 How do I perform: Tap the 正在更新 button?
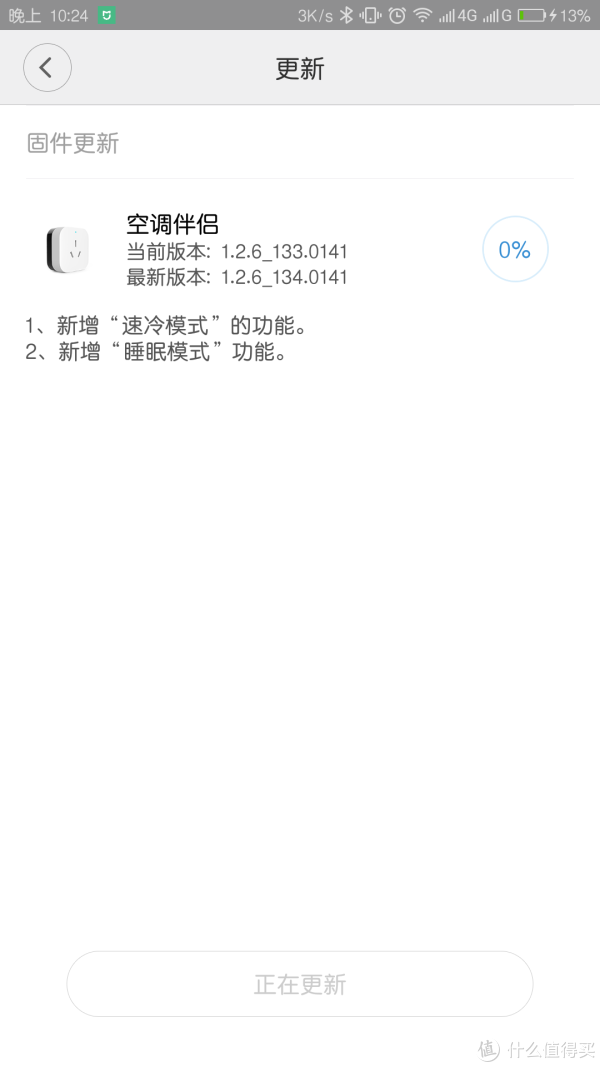tap(299, 984)
